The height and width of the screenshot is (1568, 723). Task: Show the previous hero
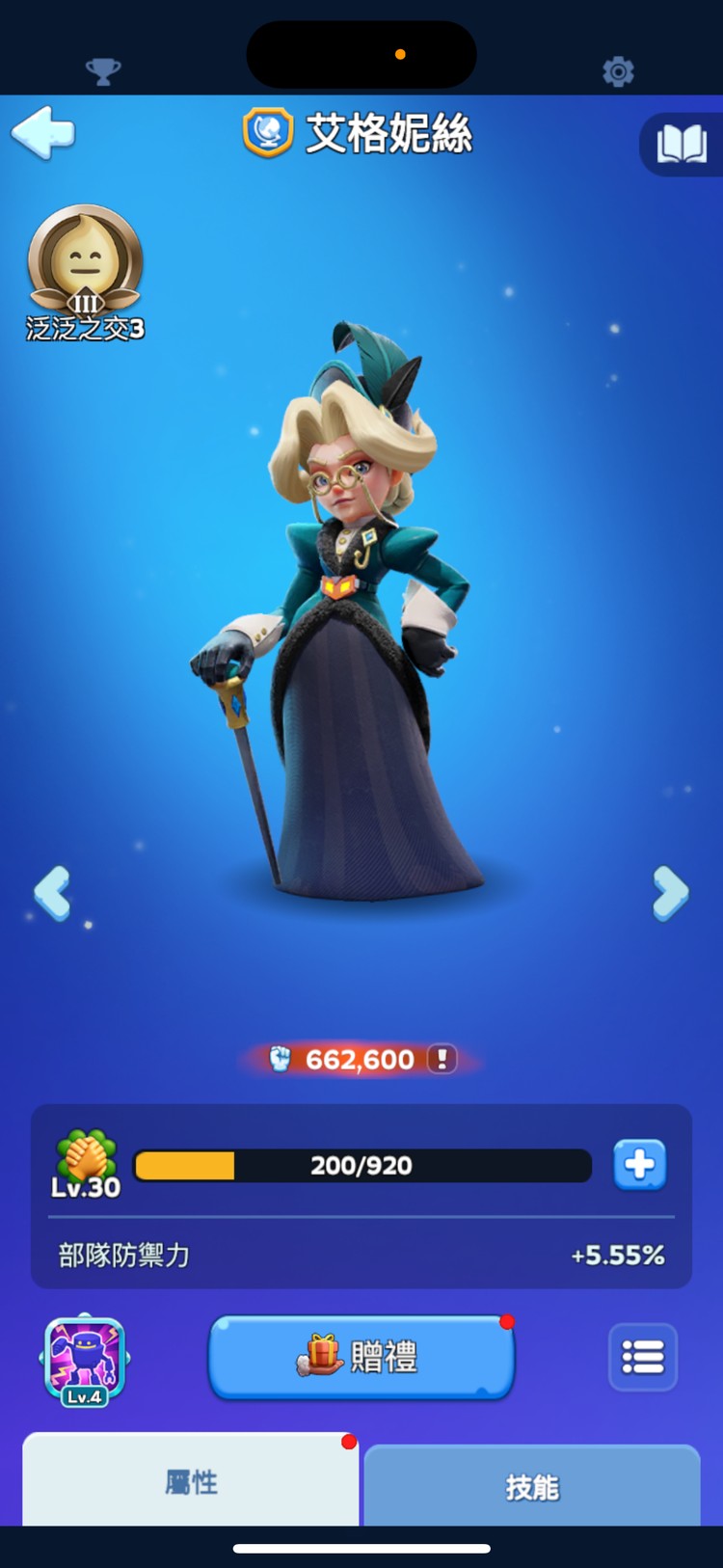point(52,892)
